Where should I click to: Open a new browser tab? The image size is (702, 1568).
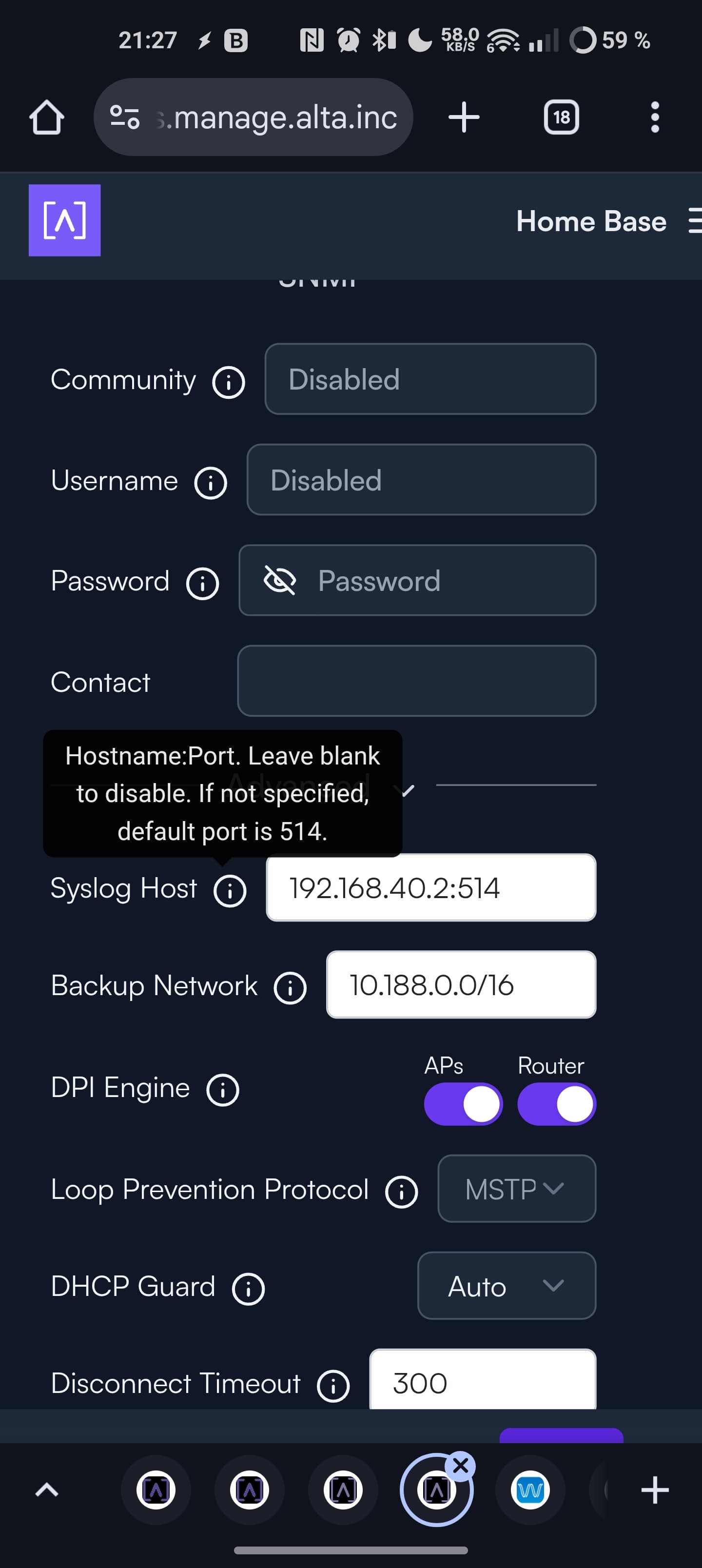(464, 117)
